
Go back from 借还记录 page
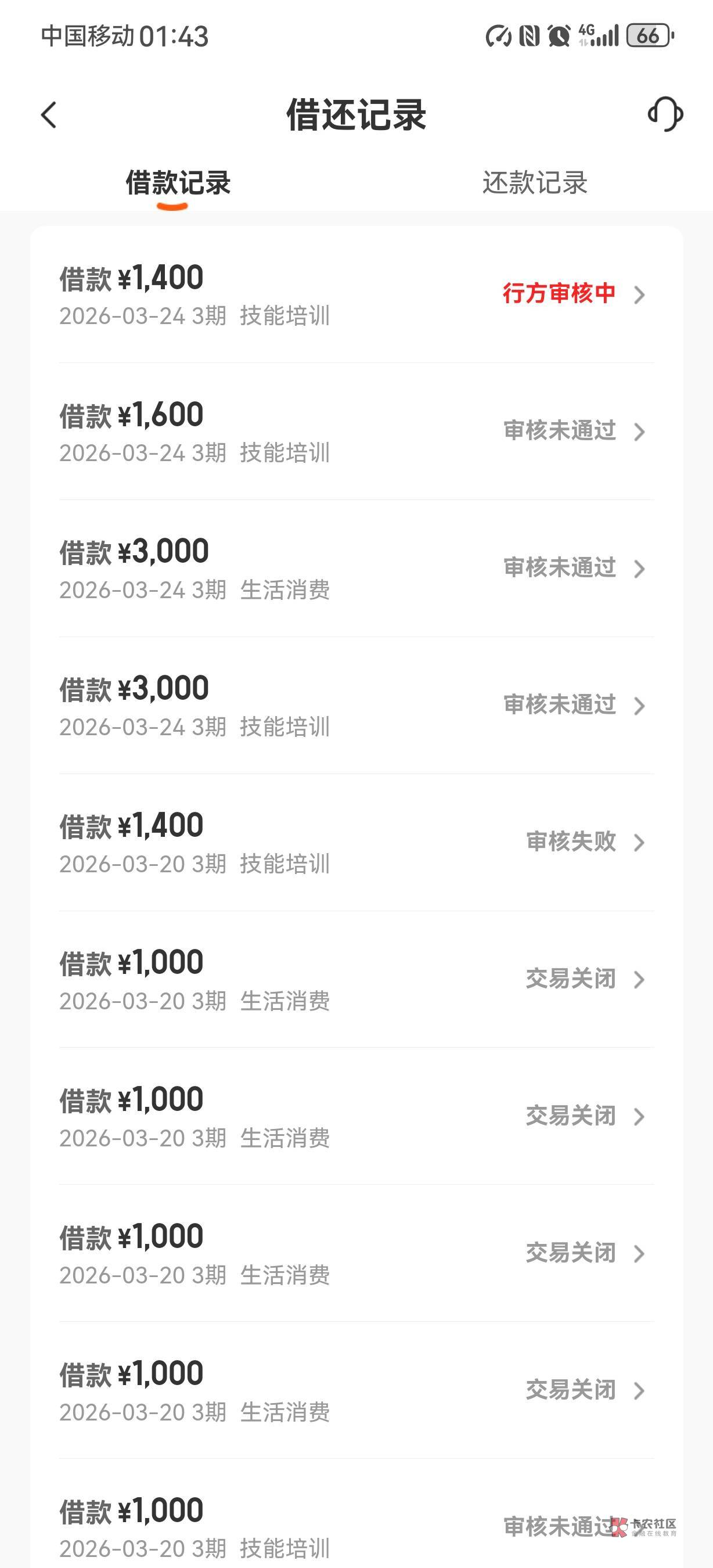[x=49, y=114]
